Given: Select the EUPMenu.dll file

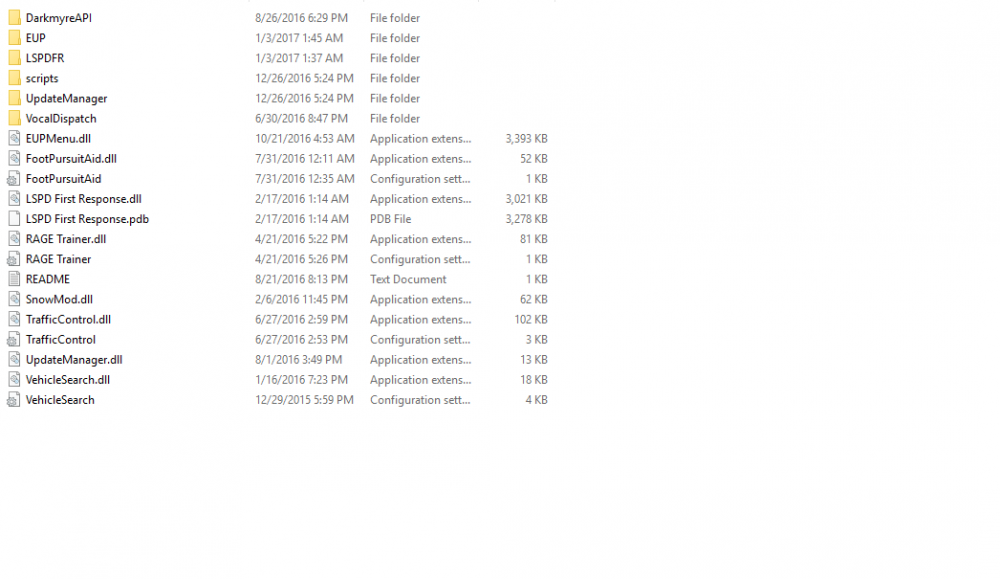Looking at the screenshot, I should coord(58,138).
